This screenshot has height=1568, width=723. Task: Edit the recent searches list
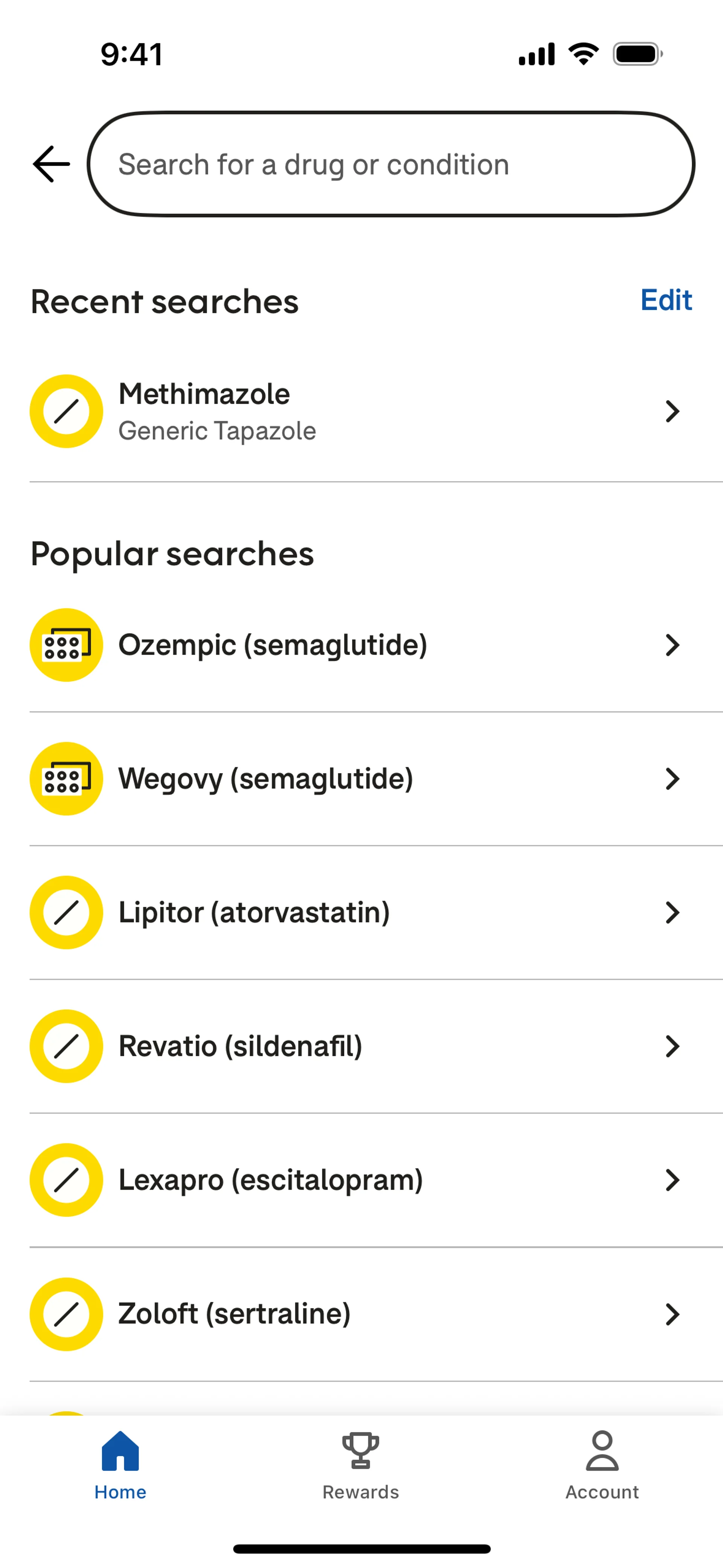666,300
